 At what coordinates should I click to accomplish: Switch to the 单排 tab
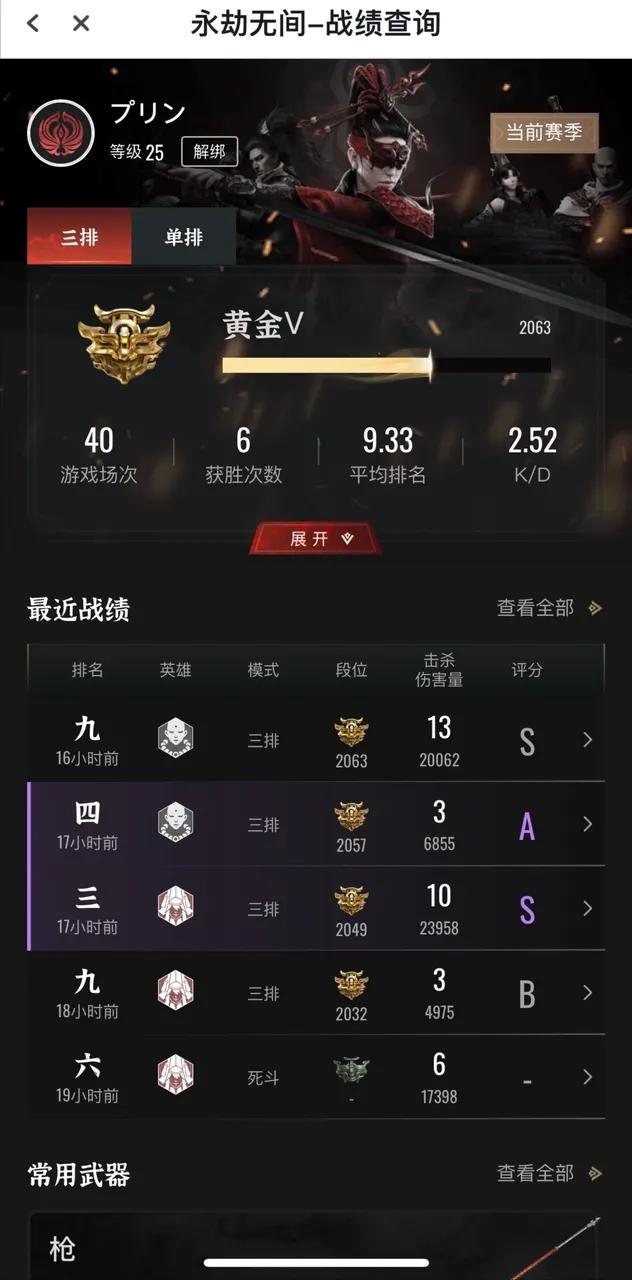tap(184, 238)
